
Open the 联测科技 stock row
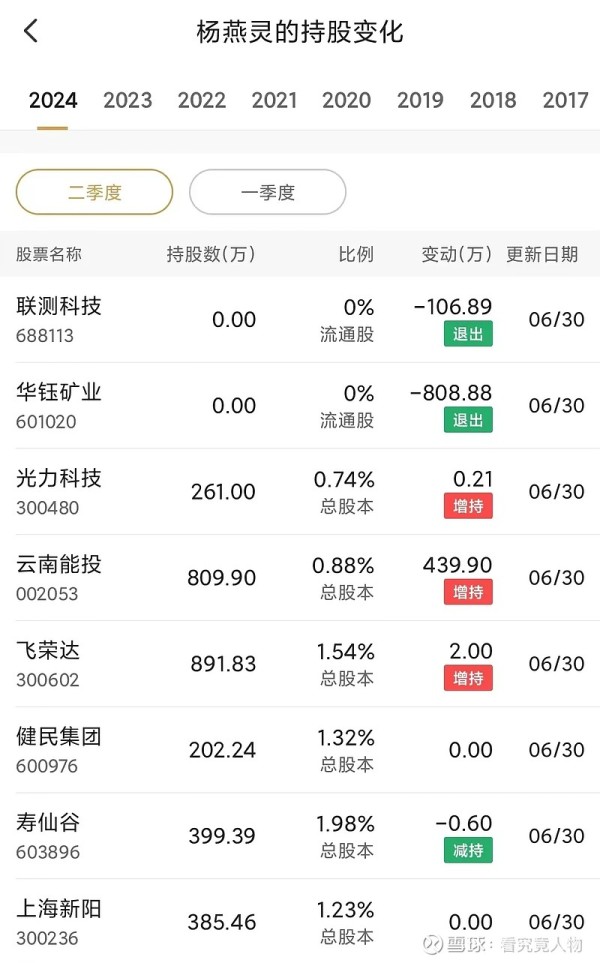tap(300, 319)
